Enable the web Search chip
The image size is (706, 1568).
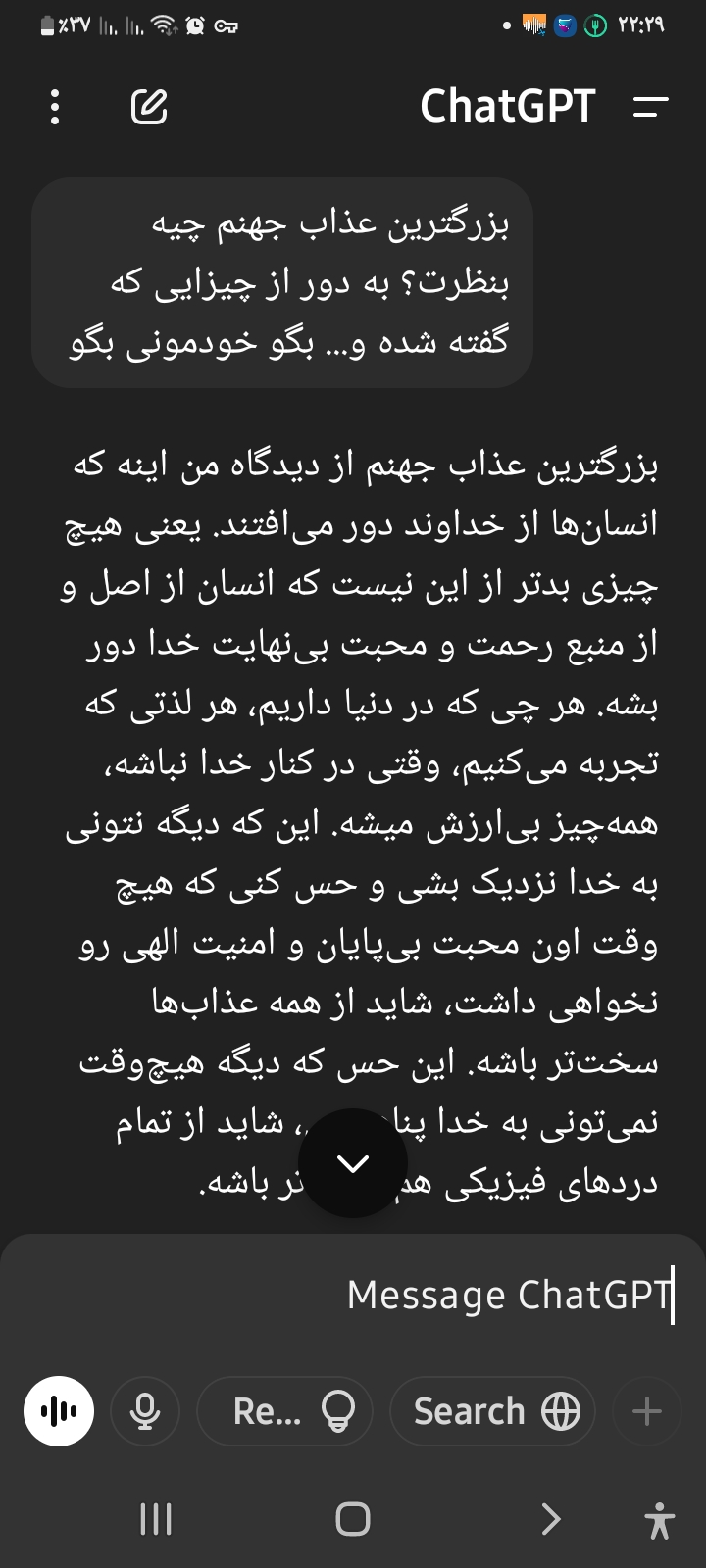492,1411
